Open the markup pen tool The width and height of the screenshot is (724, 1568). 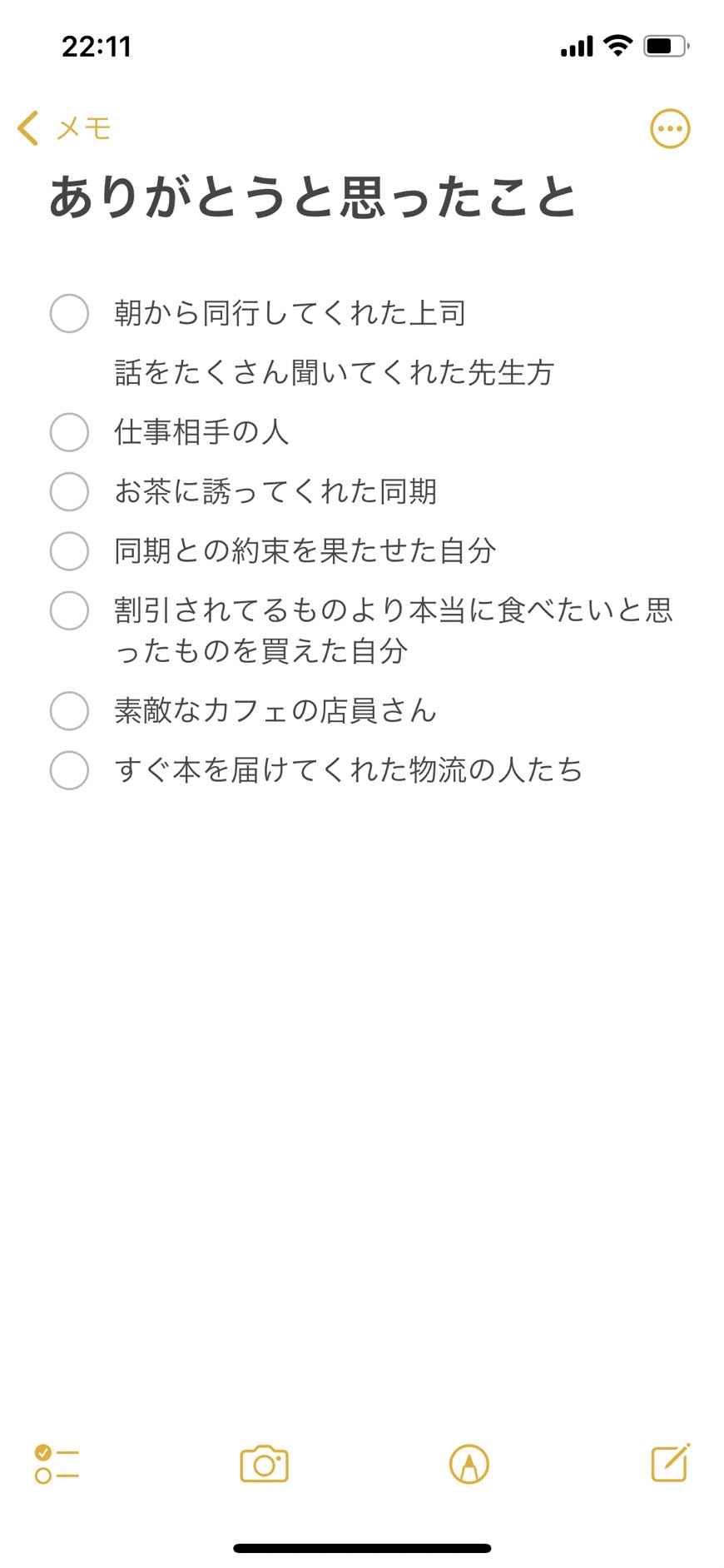click(x=469, y=1464)
